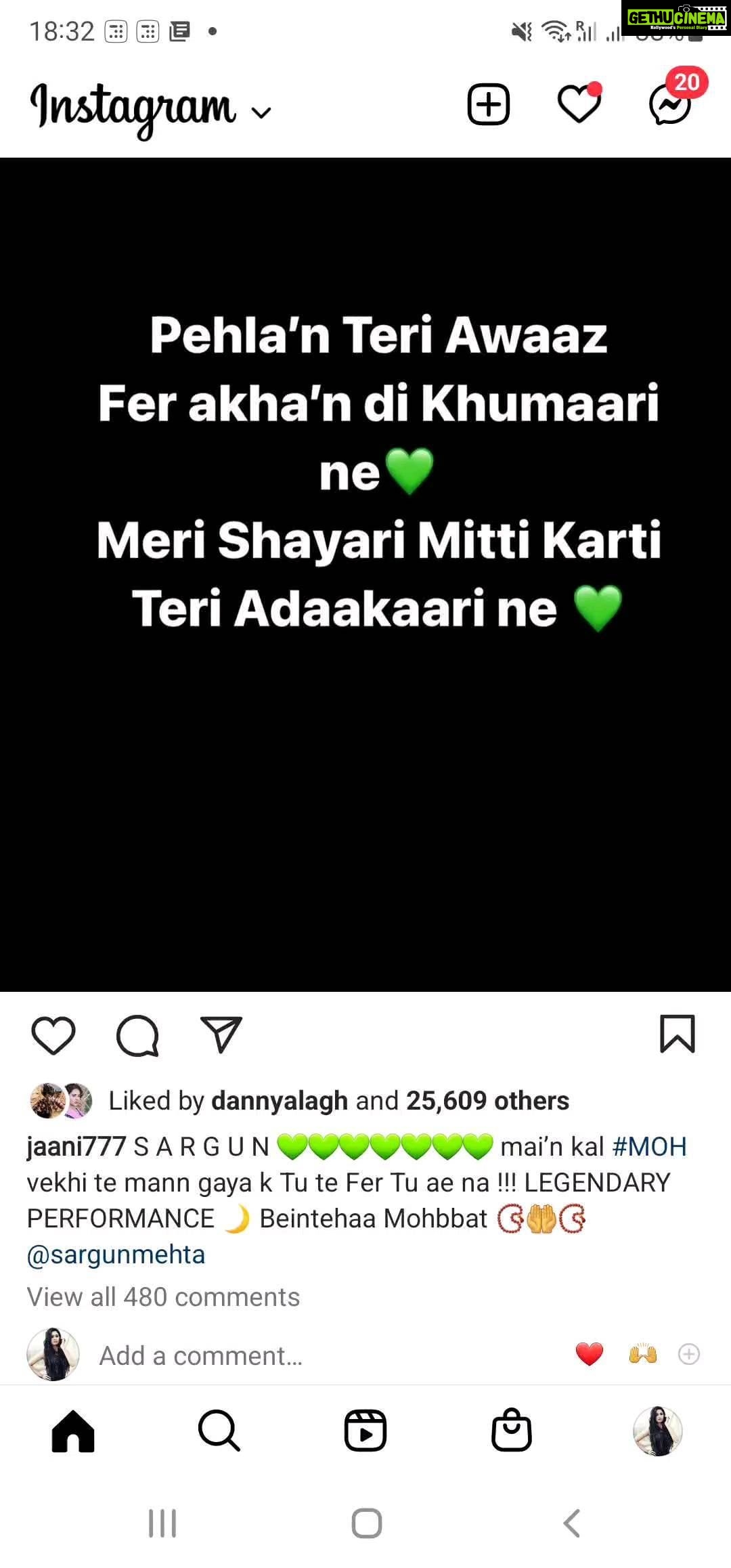The image size is (731, 1568).
Task: Add the red heart quick reaction
Action: pyautogui.click(x=589, y=1354)
